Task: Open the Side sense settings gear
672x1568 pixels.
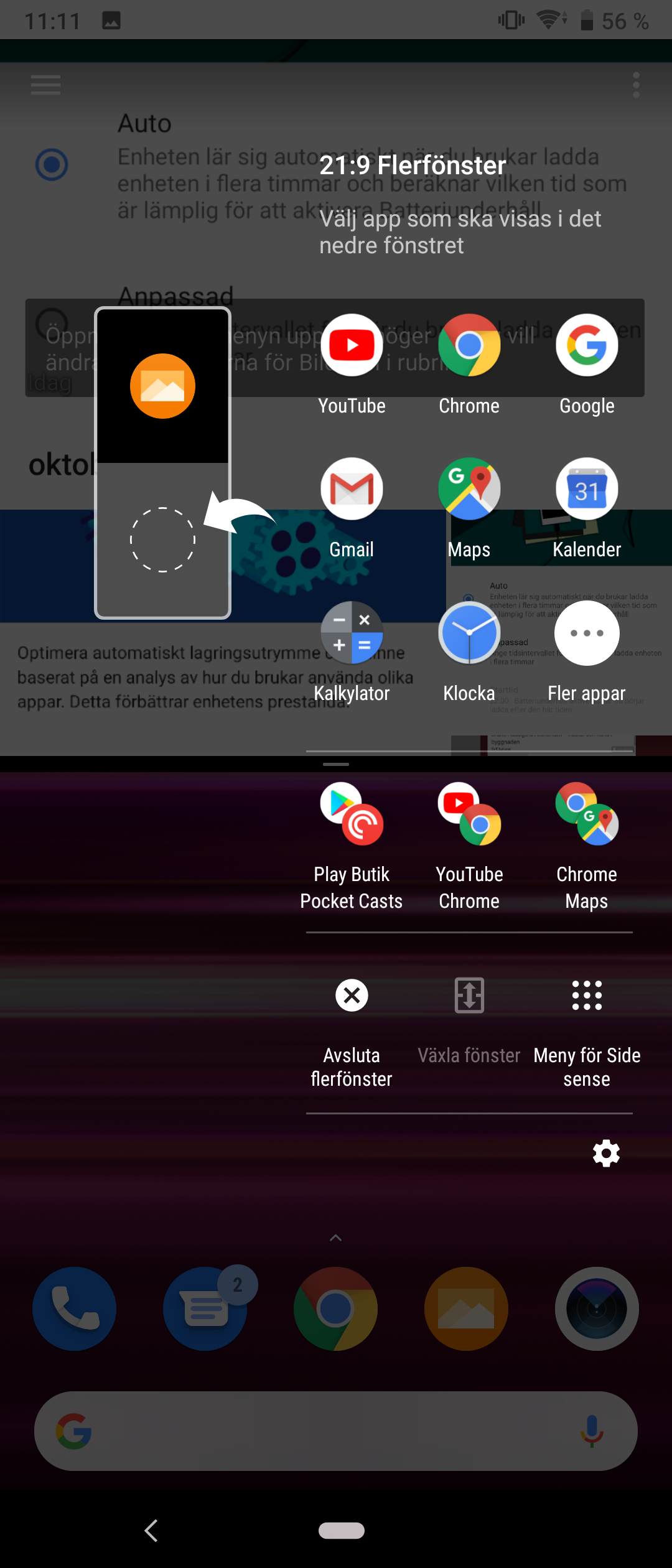Action: [606, 1154]
